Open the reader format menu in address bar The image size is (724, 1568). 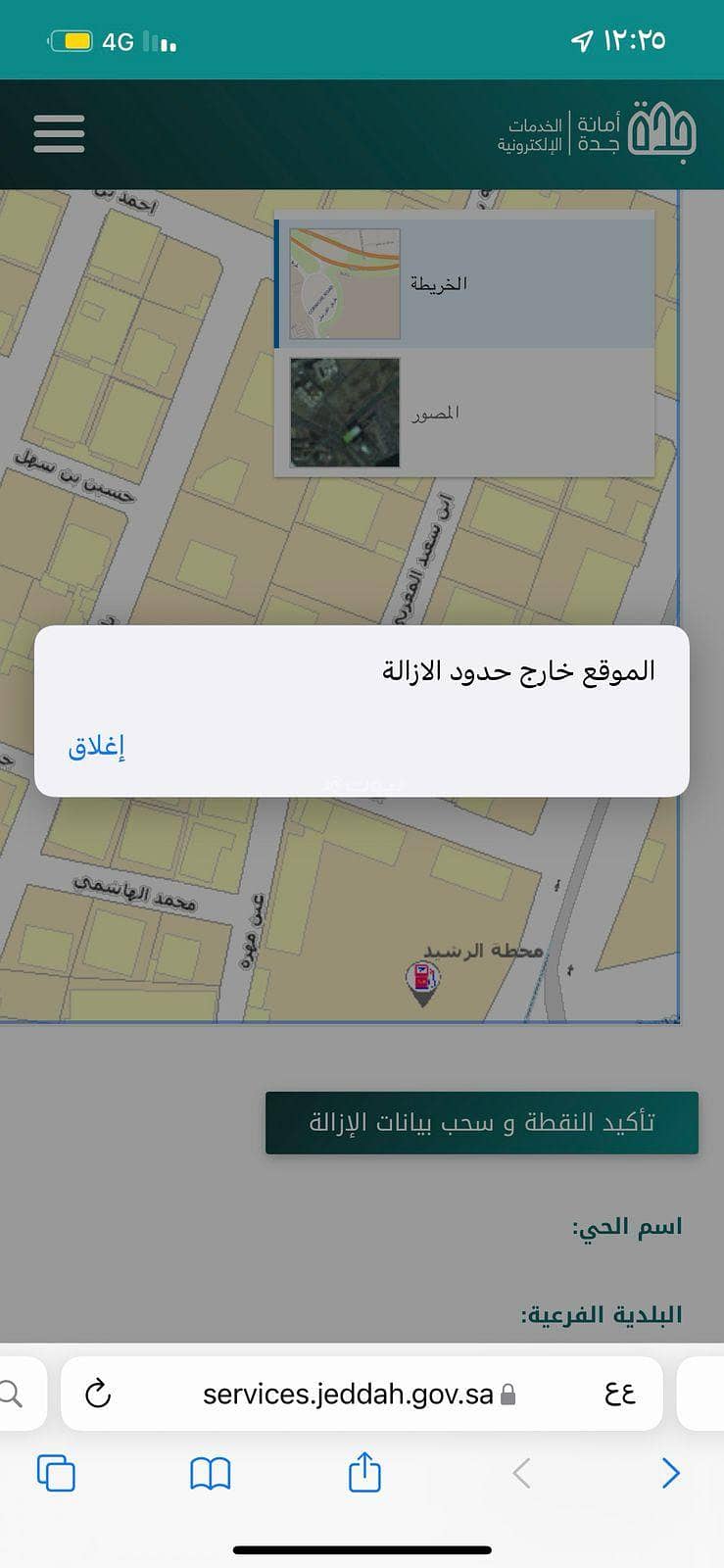click(620, 1394)
